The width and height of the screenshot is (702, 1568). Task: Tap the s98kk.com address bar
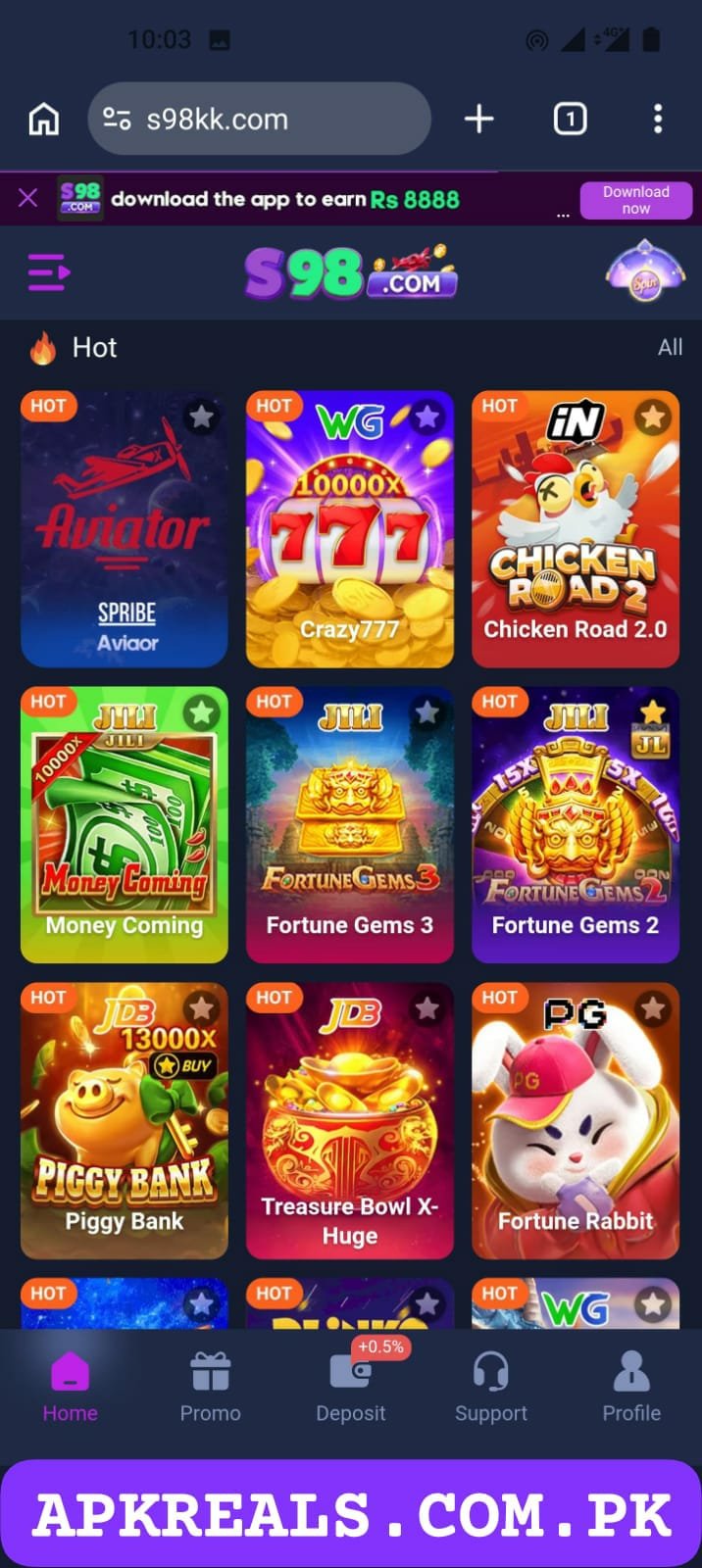pos(260,119)
